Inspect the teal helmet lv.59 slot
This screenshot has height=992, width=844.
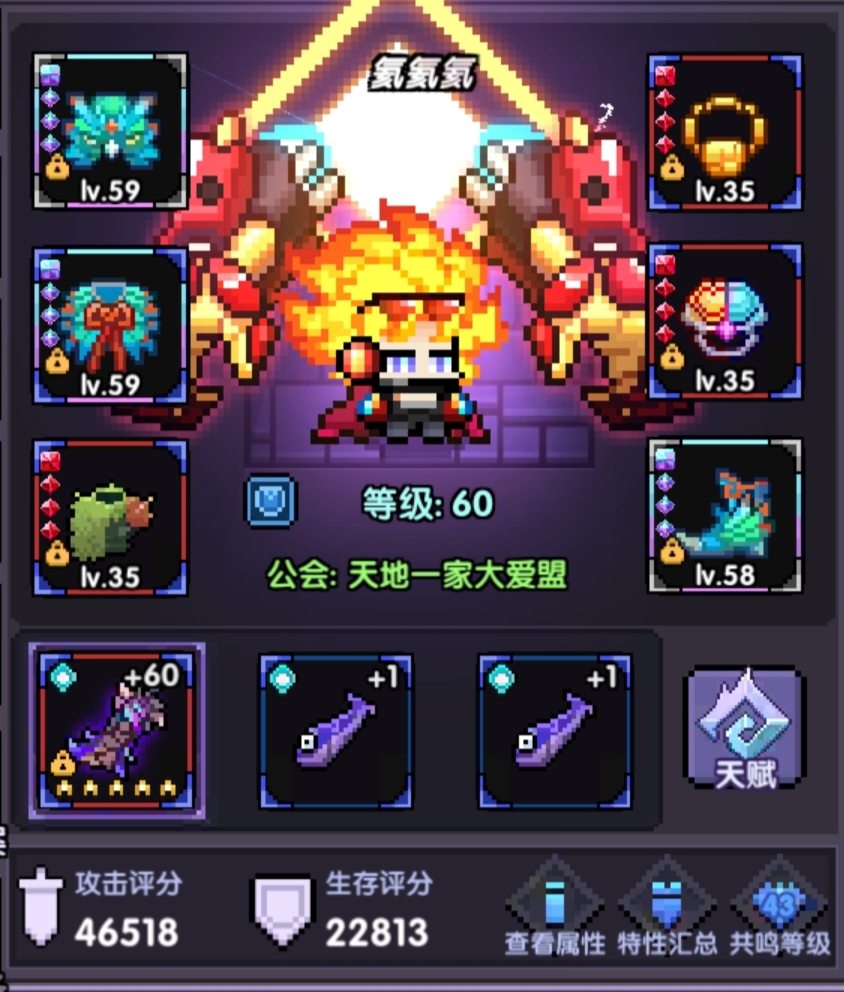click(110, 131)
